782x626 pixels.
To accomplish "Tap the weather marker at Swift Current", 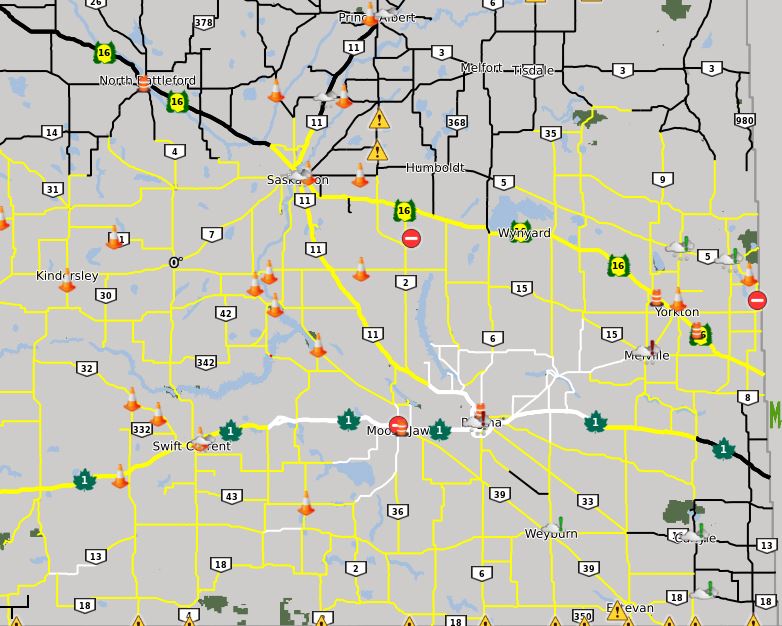I will pos(202,437).
